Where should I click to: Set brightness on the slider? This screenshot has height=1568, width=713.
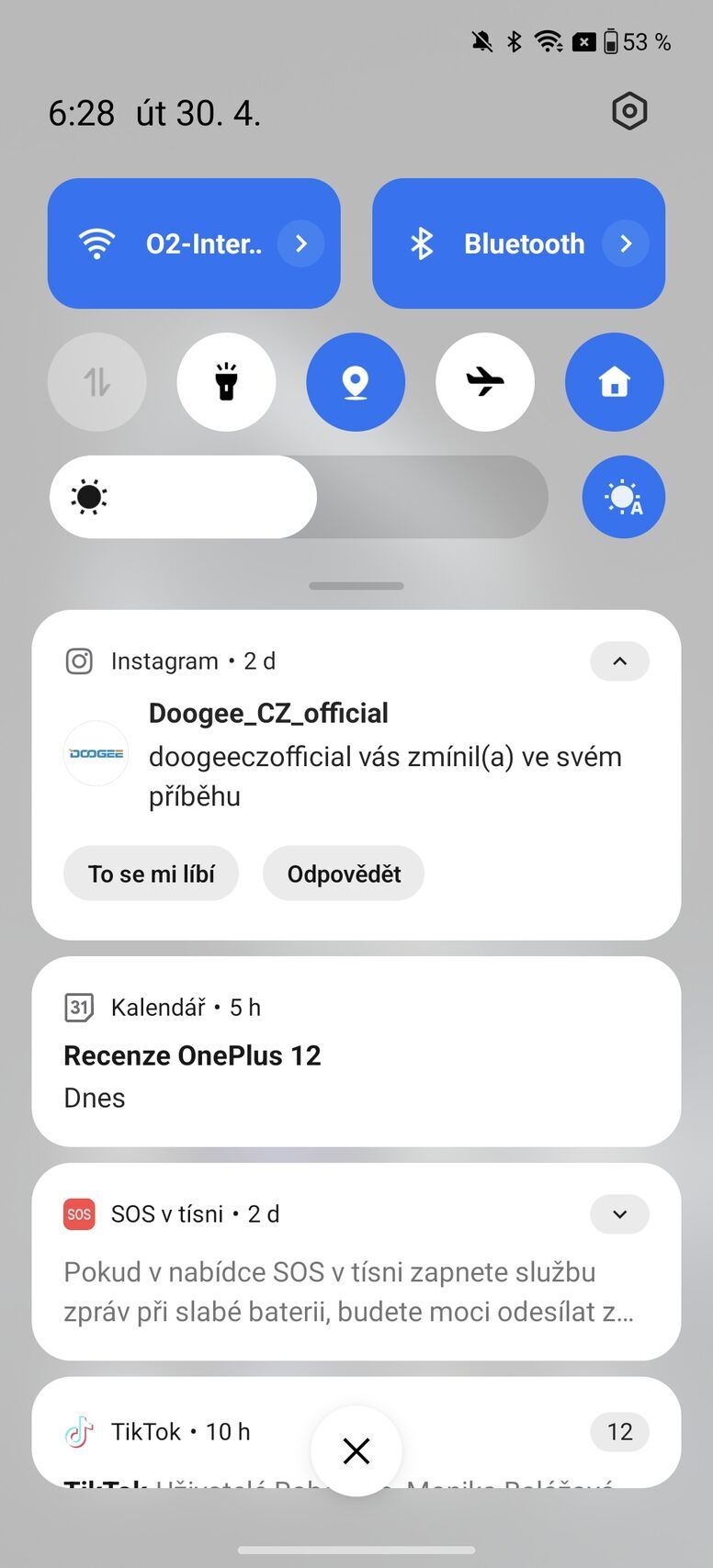299,497
